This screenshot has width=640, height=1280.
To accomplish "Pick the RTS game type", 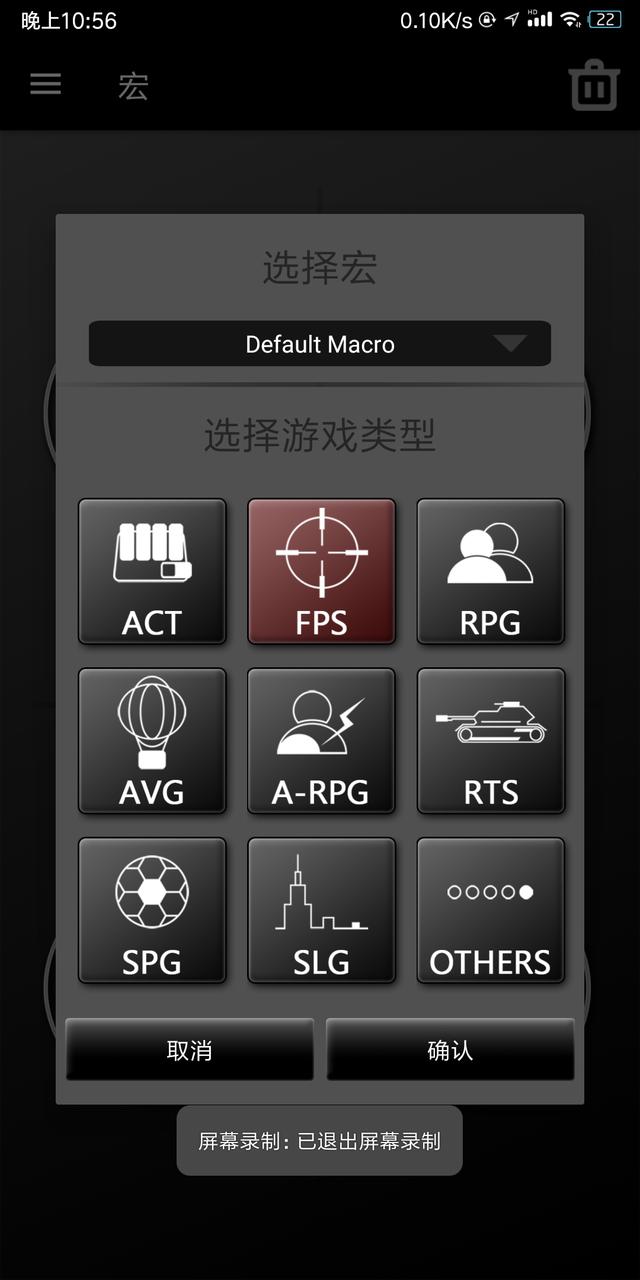I will (x=490, y=741).
